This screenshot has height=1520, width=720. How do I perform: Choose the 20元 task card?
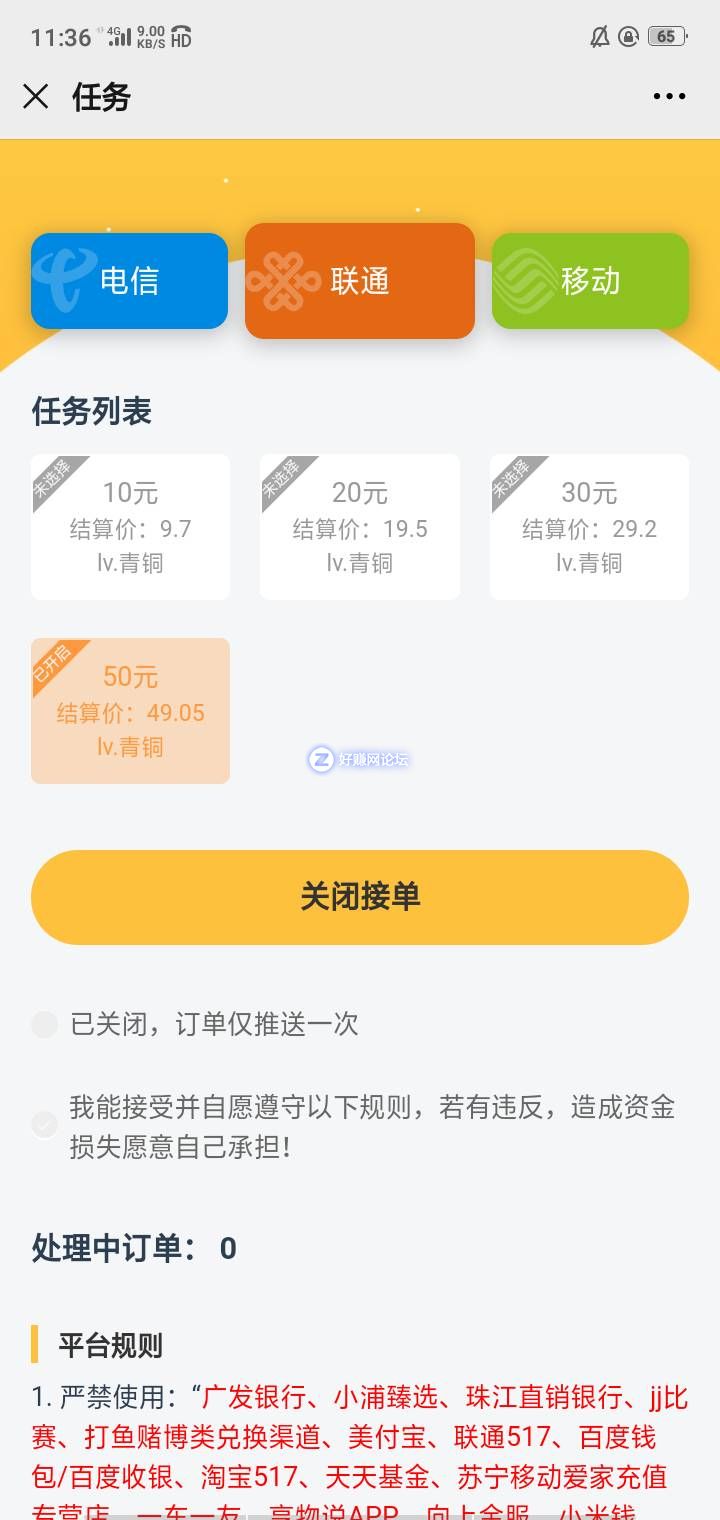[360, 527]
